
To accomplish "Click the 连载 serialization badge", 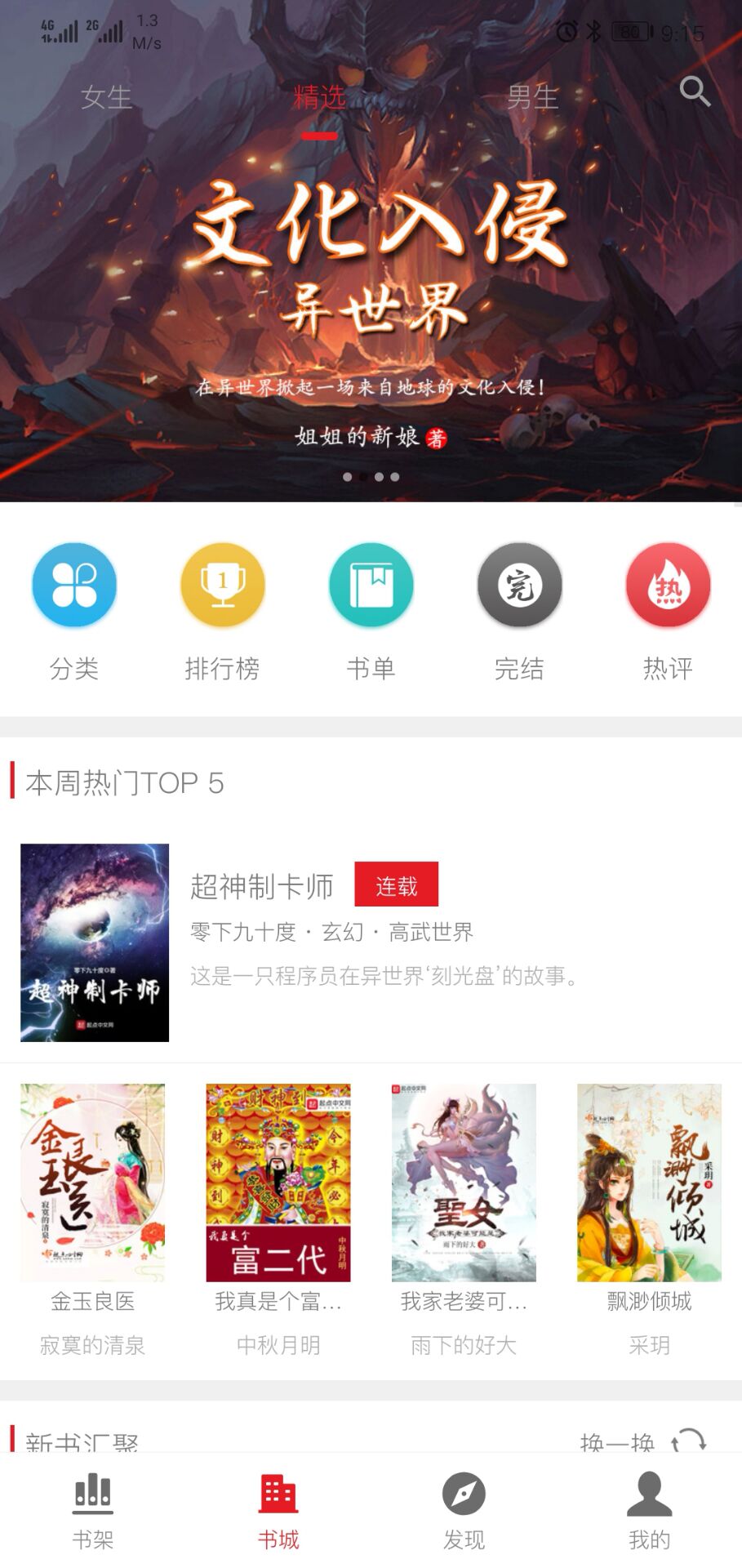I will coord(395,884).
